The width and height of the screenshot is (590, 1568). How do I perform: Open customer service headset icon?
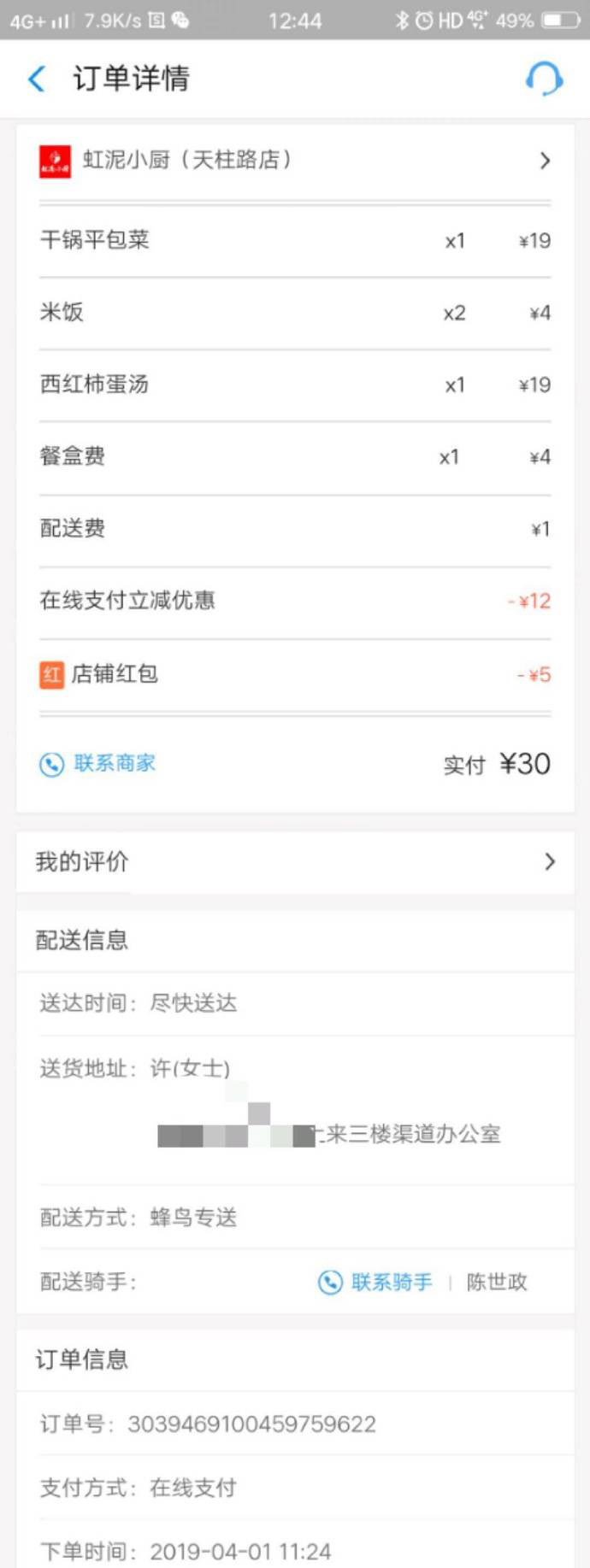pyautogui.click(x=544, y=79)
